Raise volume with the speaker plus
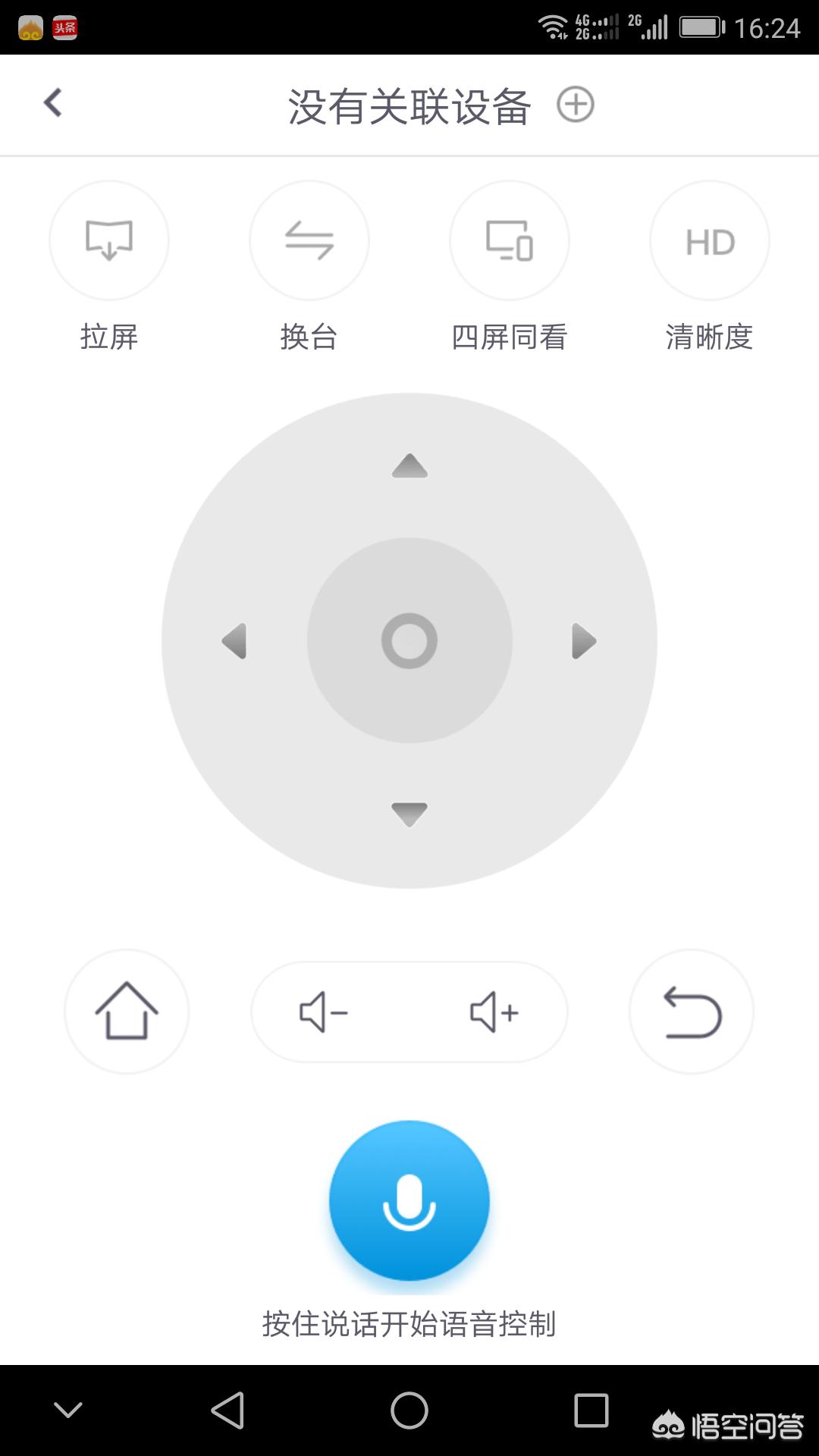 click(494, 1012)
